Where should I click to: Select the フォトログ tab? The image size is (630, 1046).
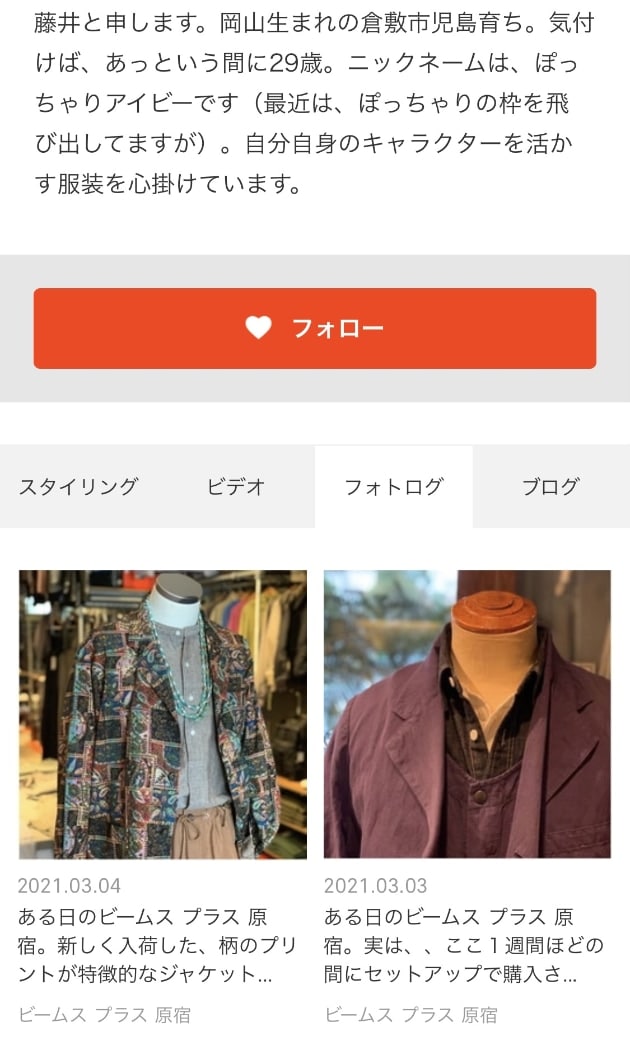coord(393,487)
